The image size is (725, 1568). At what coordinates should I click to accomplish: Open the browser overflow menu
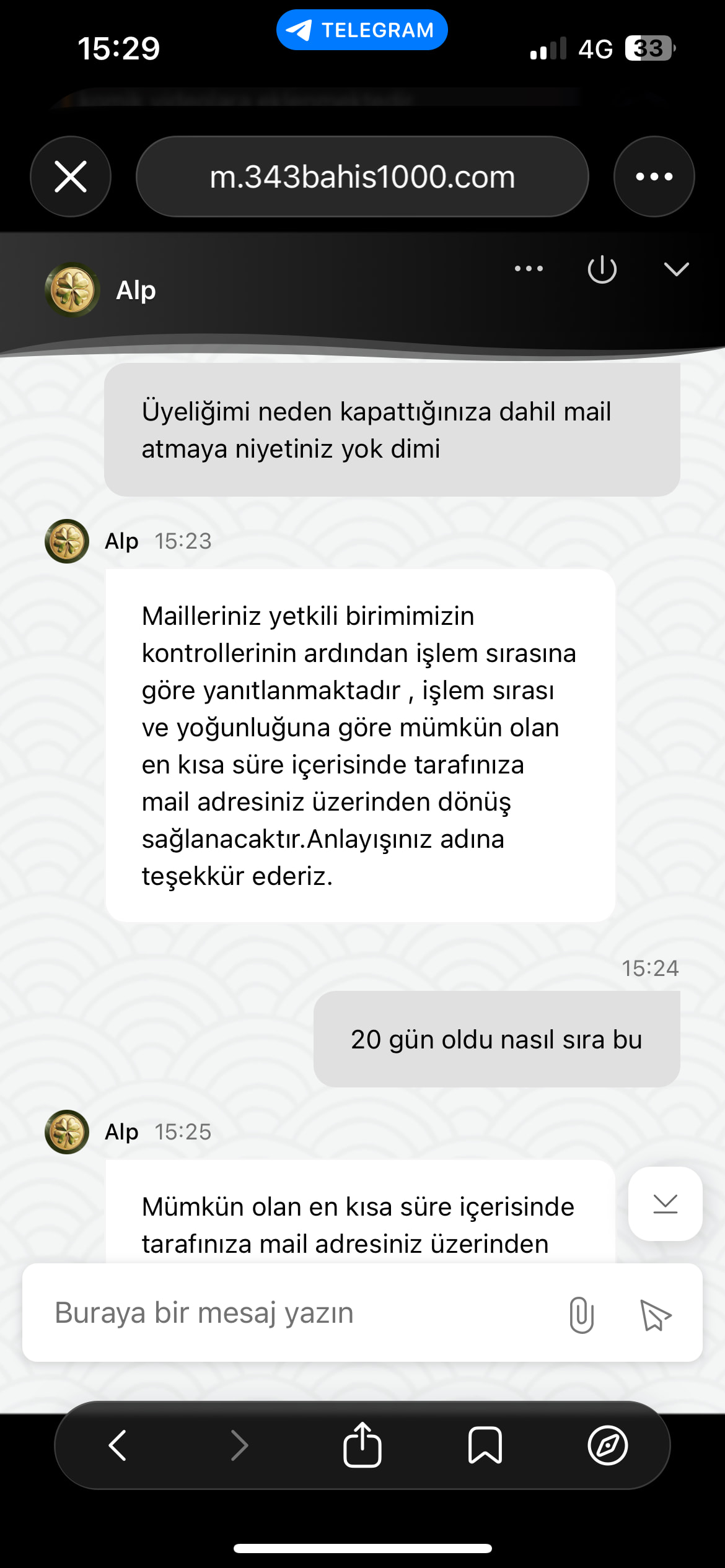(654, 176)
